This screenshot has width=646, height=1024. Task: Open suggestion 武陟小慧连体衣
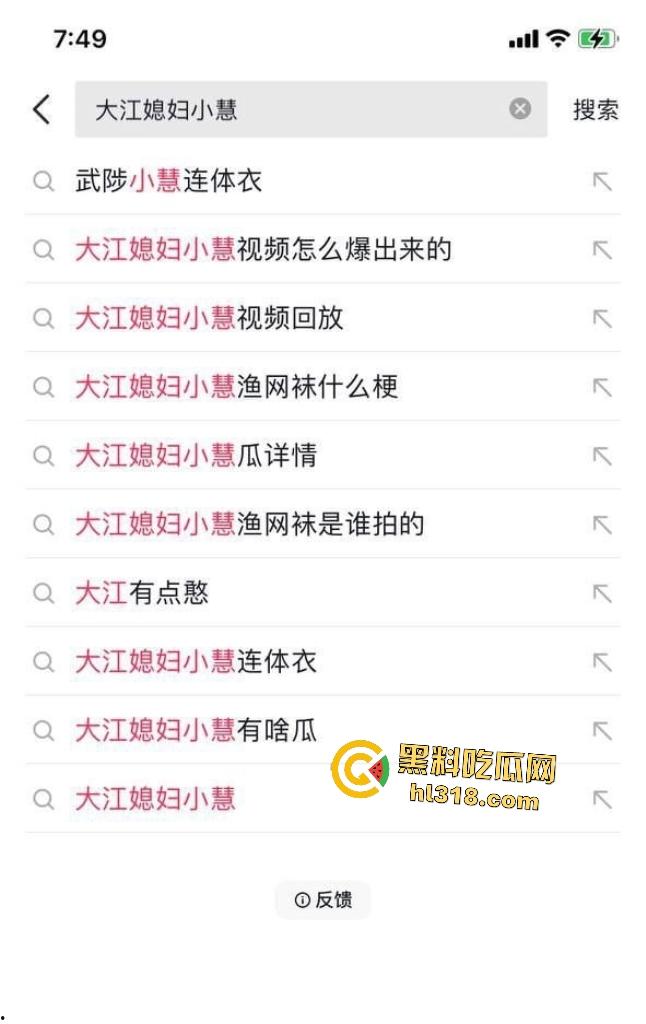(x=168, y=181)
